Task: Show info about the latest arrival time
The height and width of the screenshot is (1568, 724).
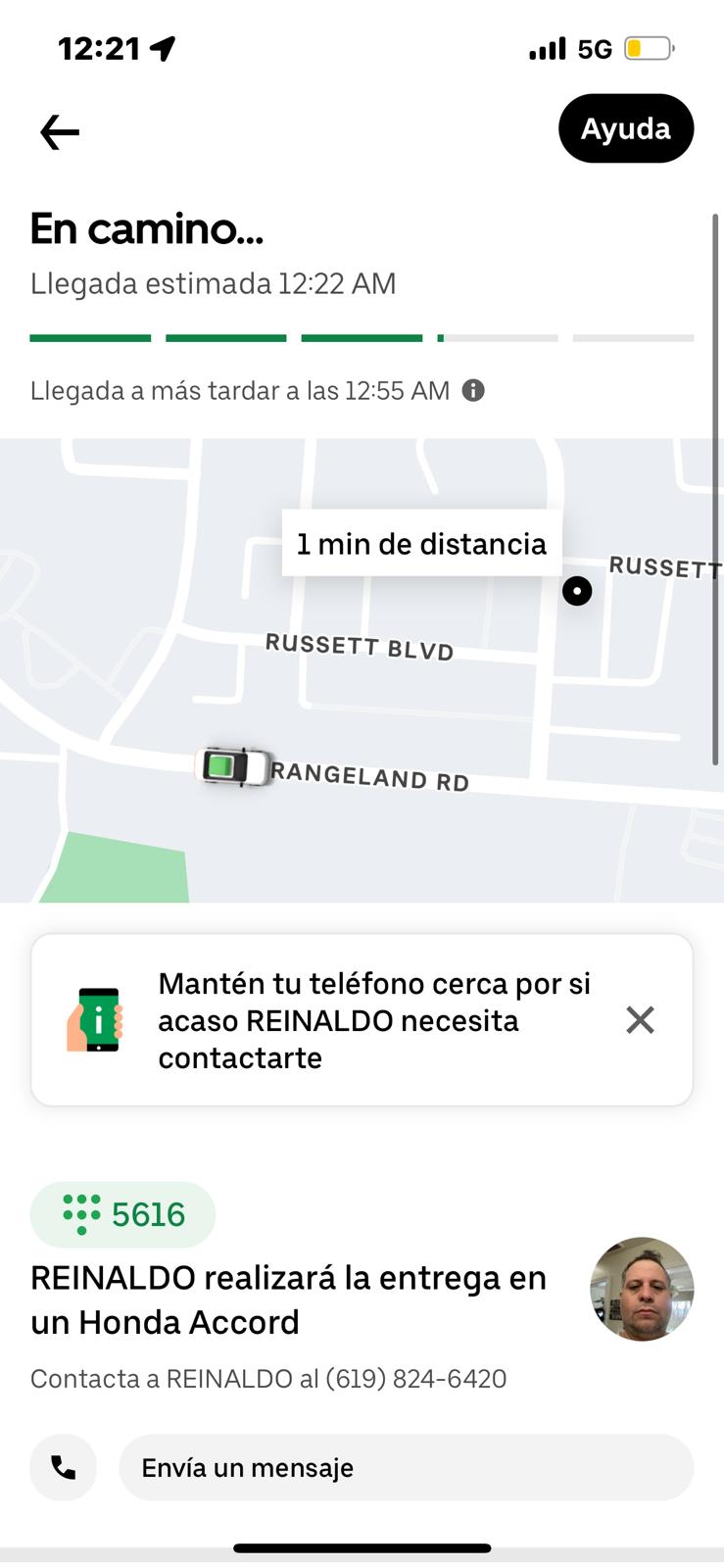Action: pos(473,391)
